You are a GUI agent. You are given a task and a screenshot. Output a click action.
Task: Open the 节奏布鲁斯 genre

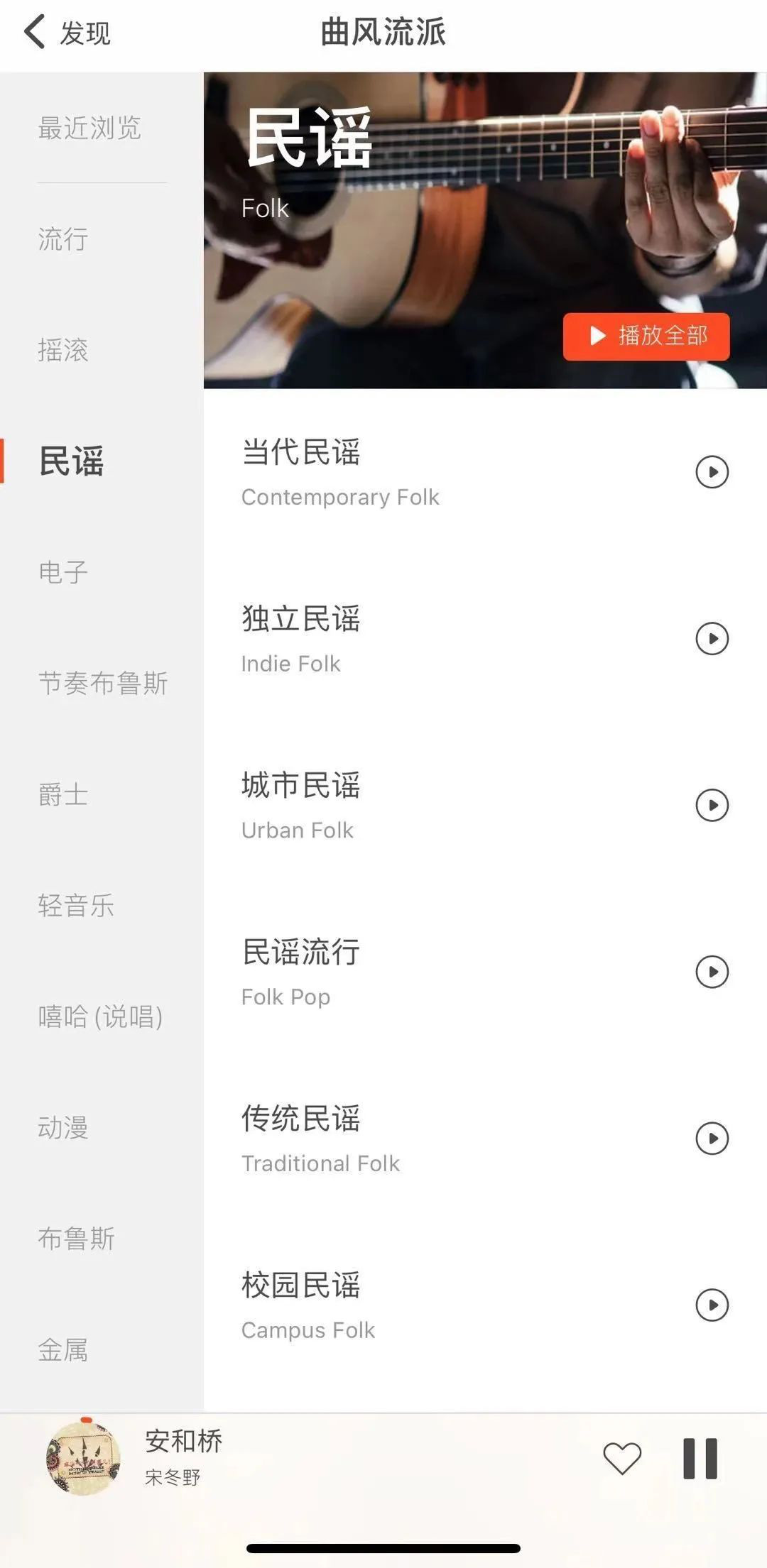[102, 683]
